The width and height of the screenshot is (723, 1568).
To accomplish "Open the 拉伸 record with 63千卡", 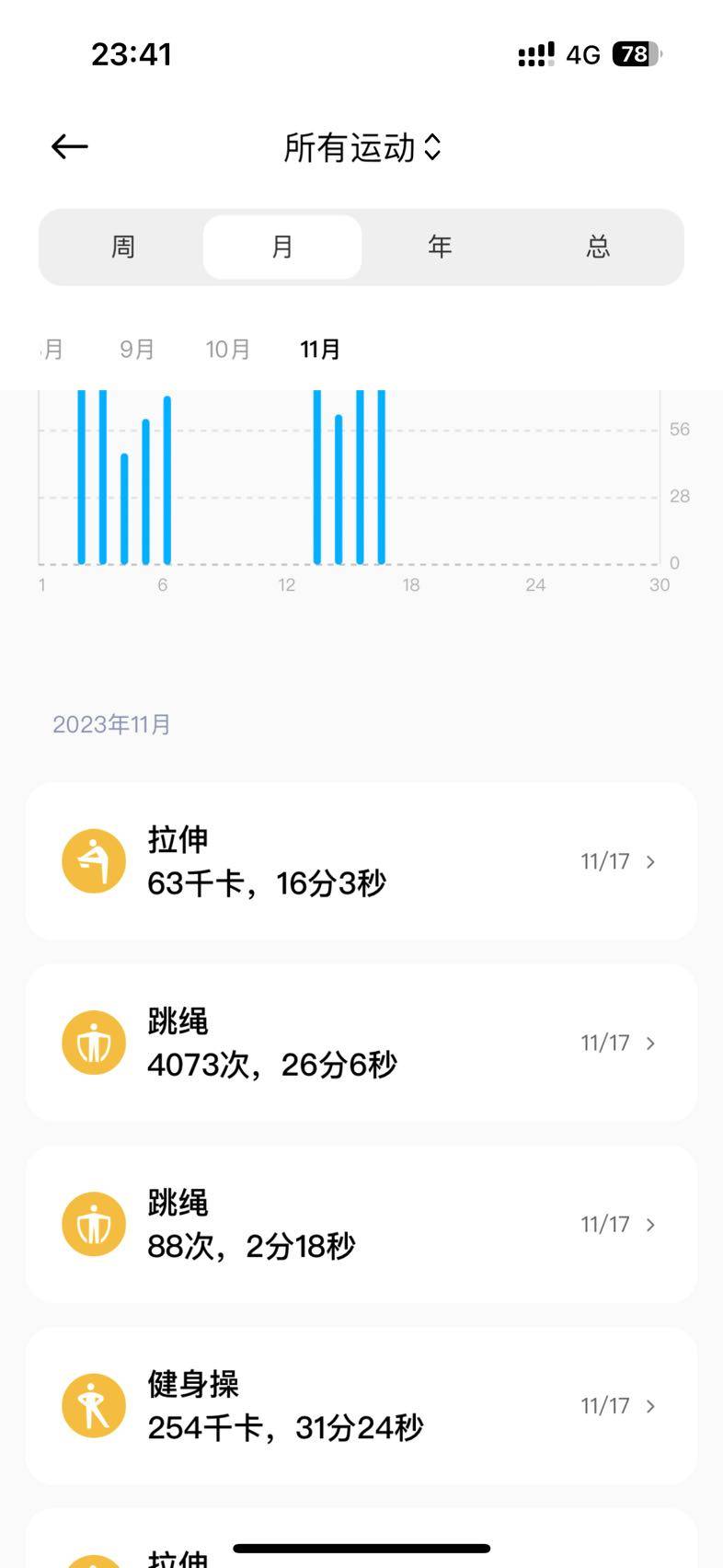I will click(361, 861).
